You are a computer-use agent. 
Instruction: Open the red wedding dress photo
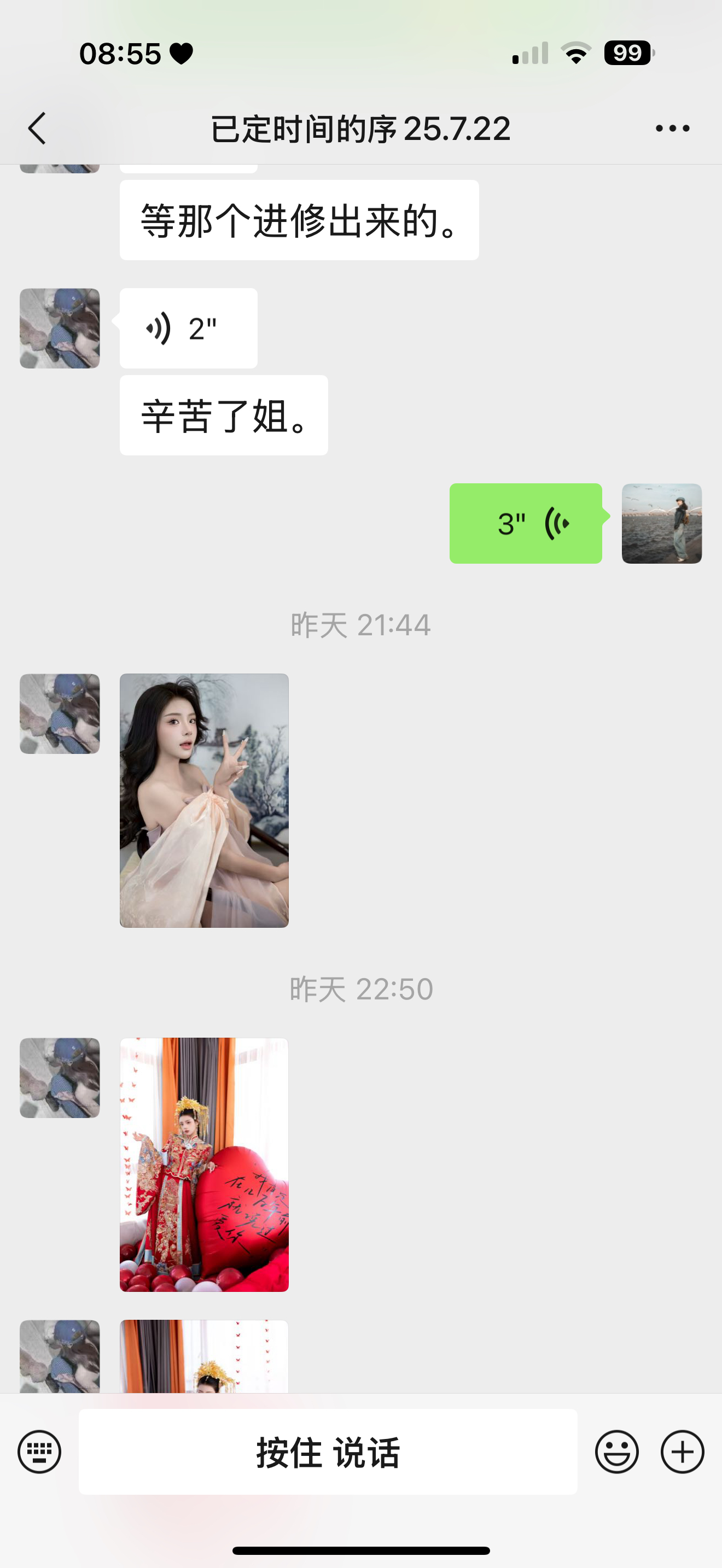point(204,1165)
